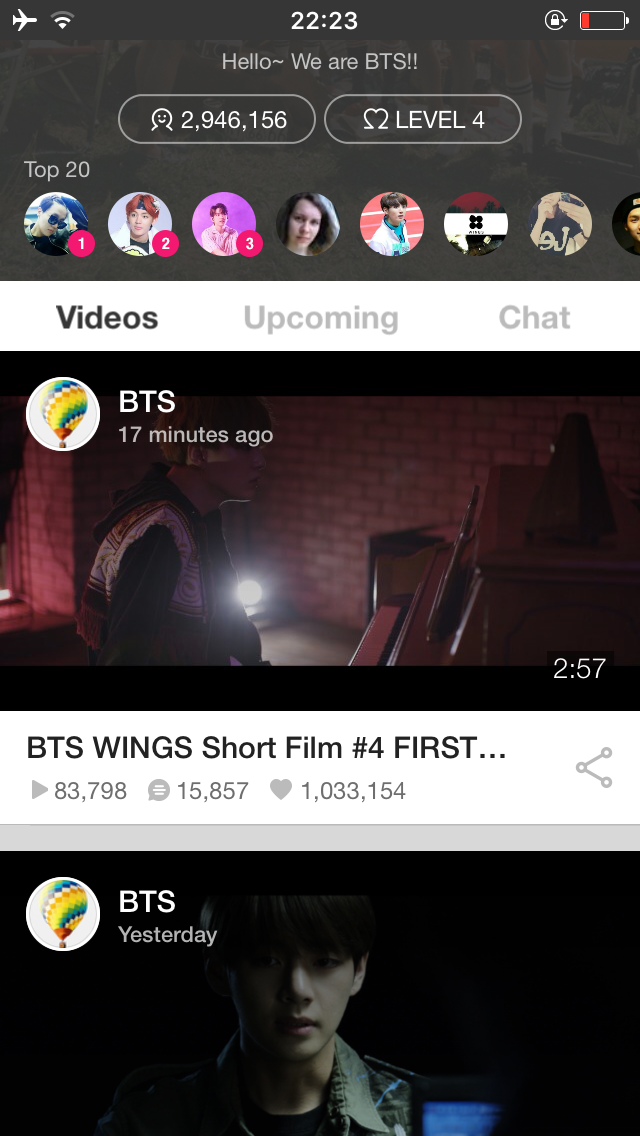Switch to the Chat tab
The image size is (640, 1136).
click(x=534, y=317)
